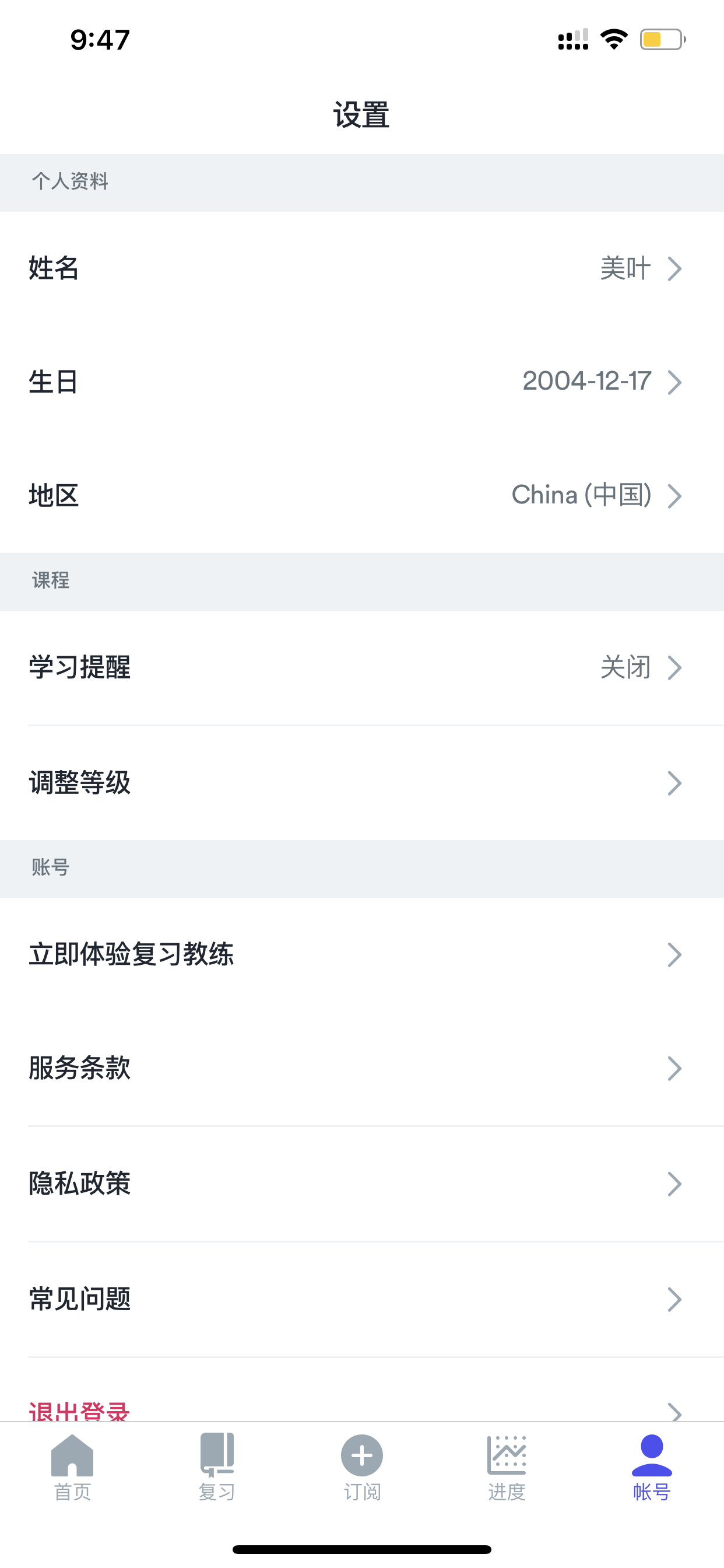Edit the 生日 birthday setting
This screenshot has height=1568, width=724.
[x=362, y=382]
